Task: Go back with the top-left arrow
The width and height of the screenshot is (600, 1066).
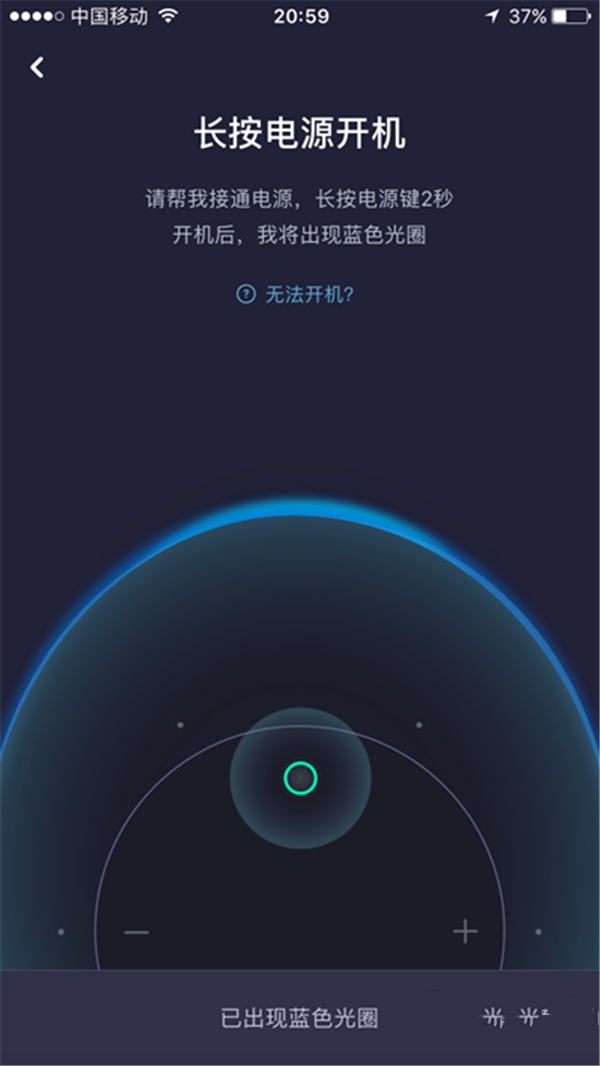Action: (x=37, y=67)
